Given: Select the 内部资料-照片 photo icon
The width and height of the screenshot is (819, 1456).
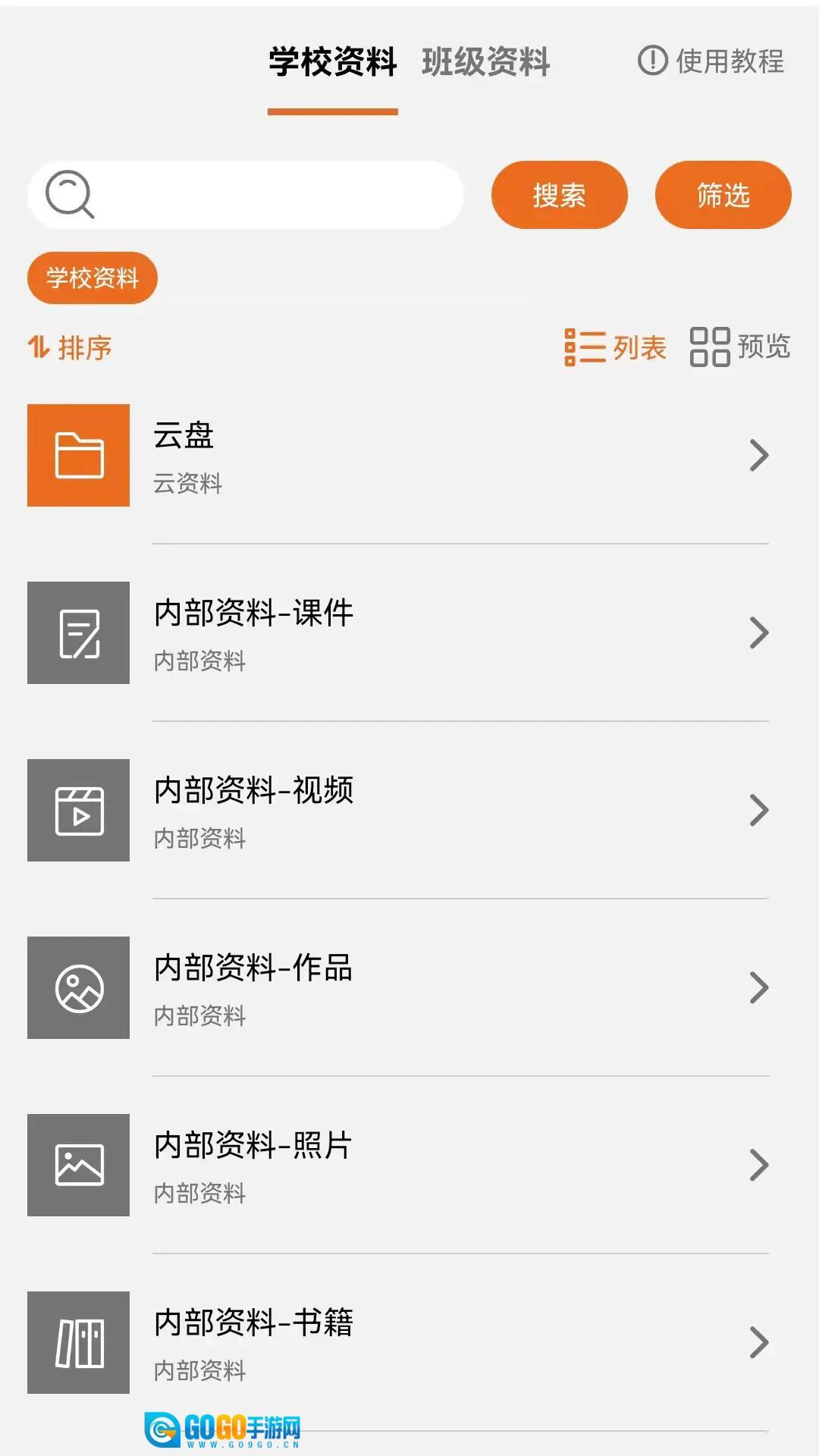Looking at the screenshot, I should [x=79, y=1165].
